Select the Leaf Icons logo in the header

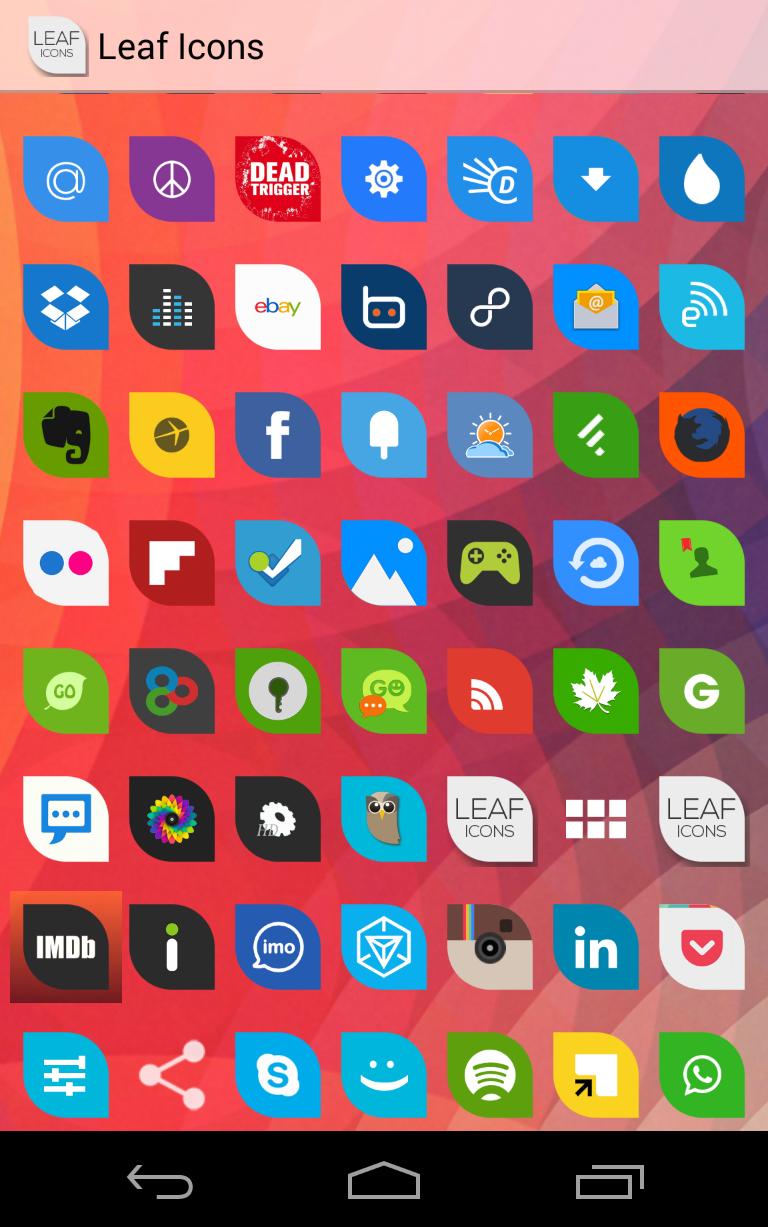pyautogui.click(x=57, y=46)
